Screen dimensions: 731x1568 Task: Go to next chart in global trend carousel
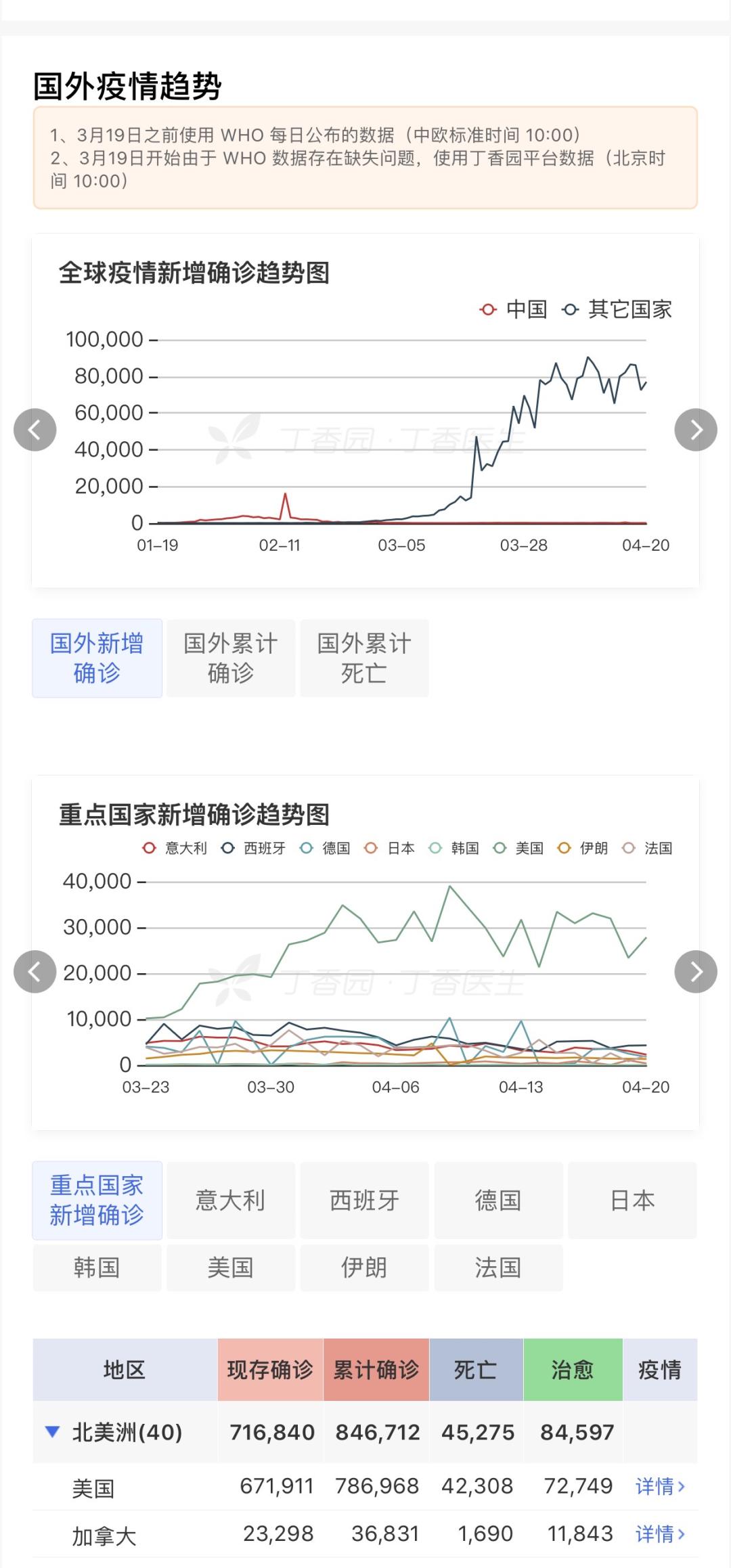696,430
